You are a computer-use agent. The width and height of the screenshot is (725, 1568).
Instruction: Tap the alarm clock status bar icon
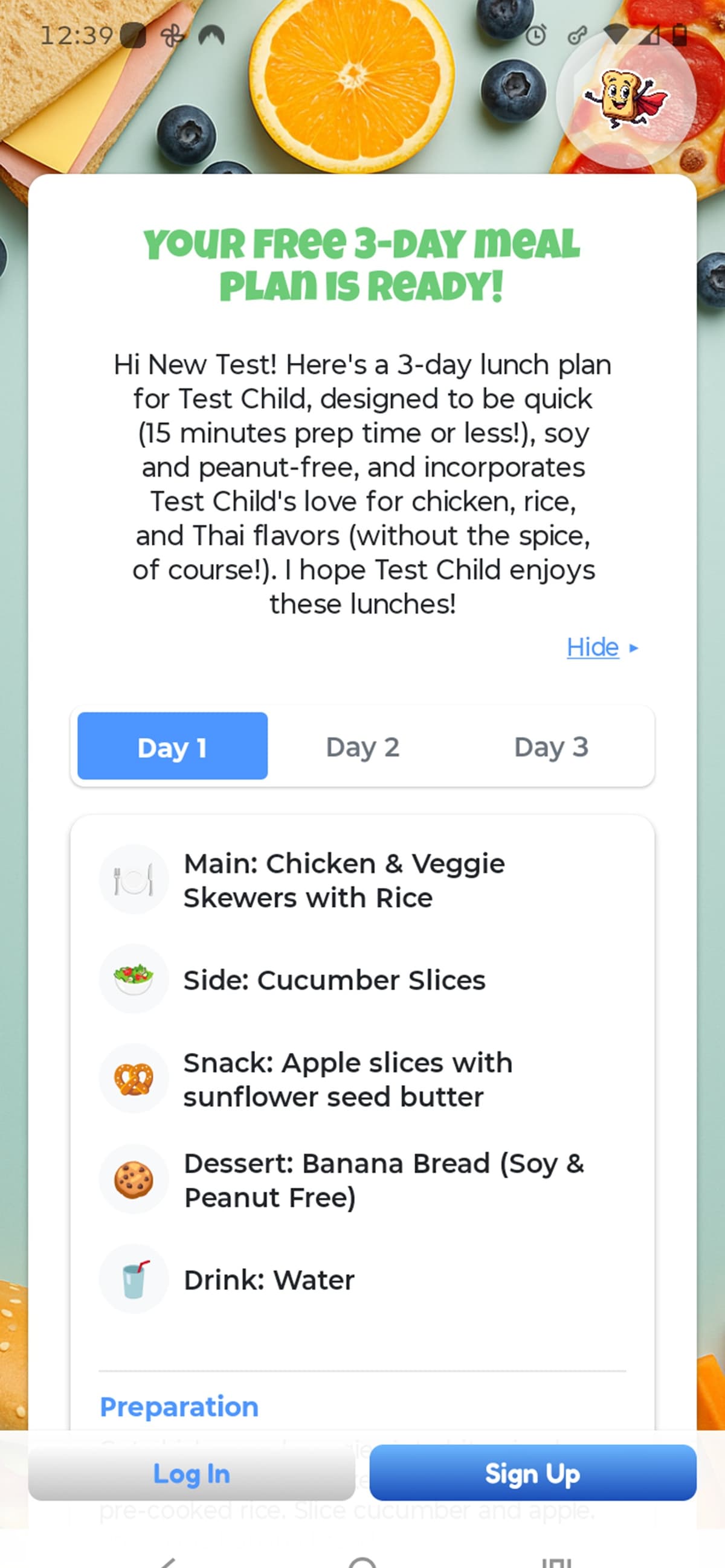coord(535,36)
